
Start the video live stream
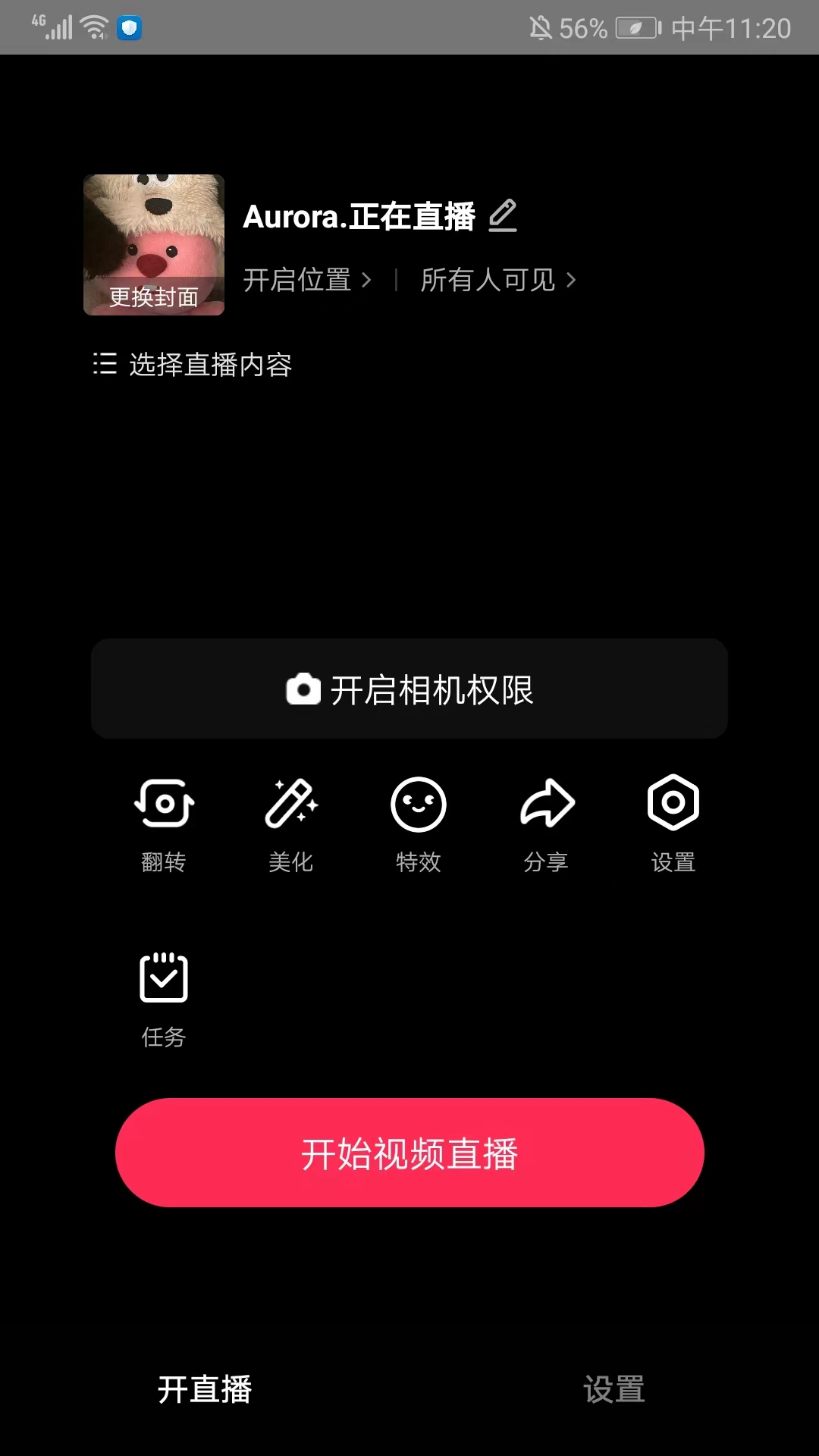point(409,1153)
